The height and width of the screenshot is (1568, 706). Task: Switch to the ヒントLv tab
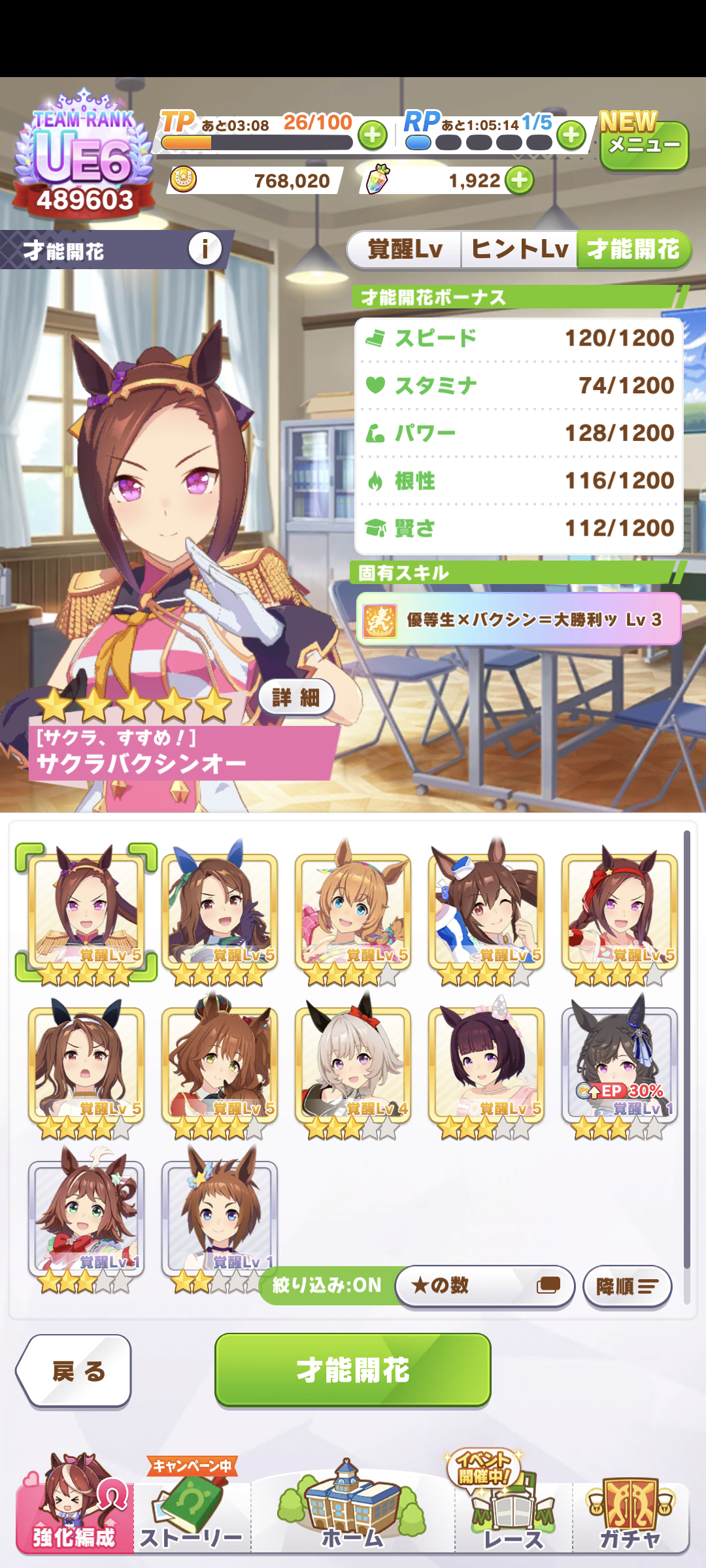tap(519, 250)
